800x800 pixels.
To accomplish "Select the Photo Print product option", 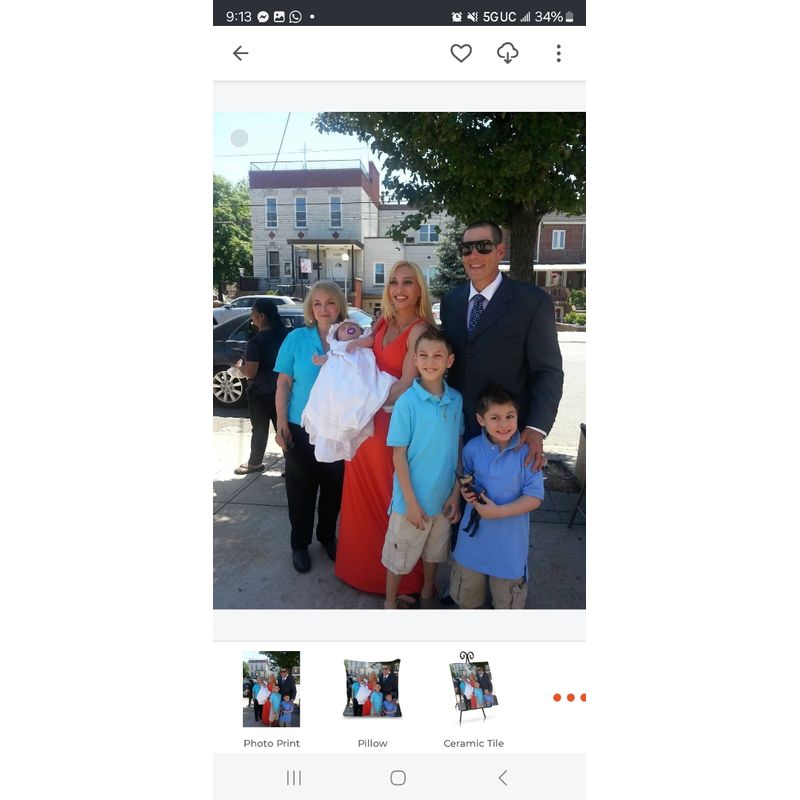I will (272, 690).
